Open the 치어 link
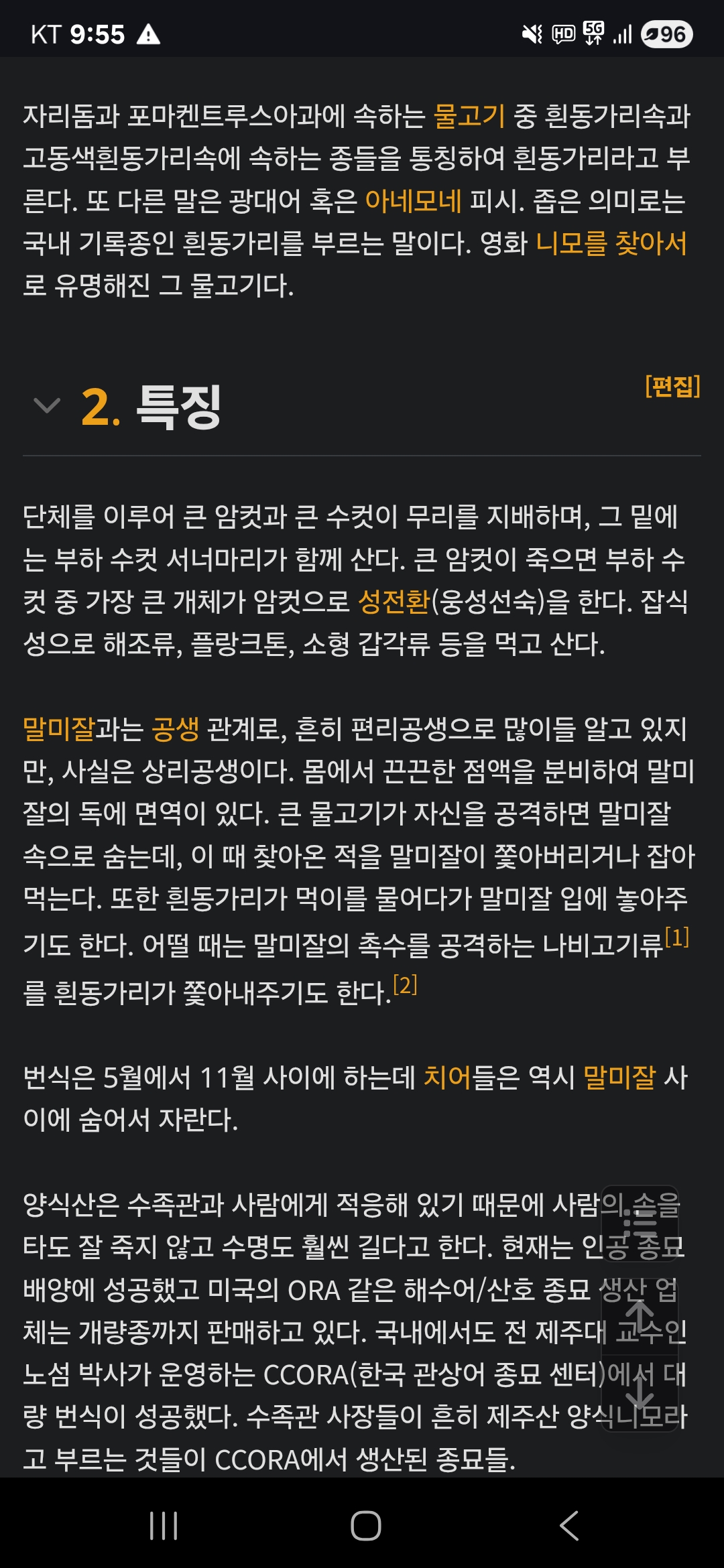 pyautogui.click(x=447, y=1077)
